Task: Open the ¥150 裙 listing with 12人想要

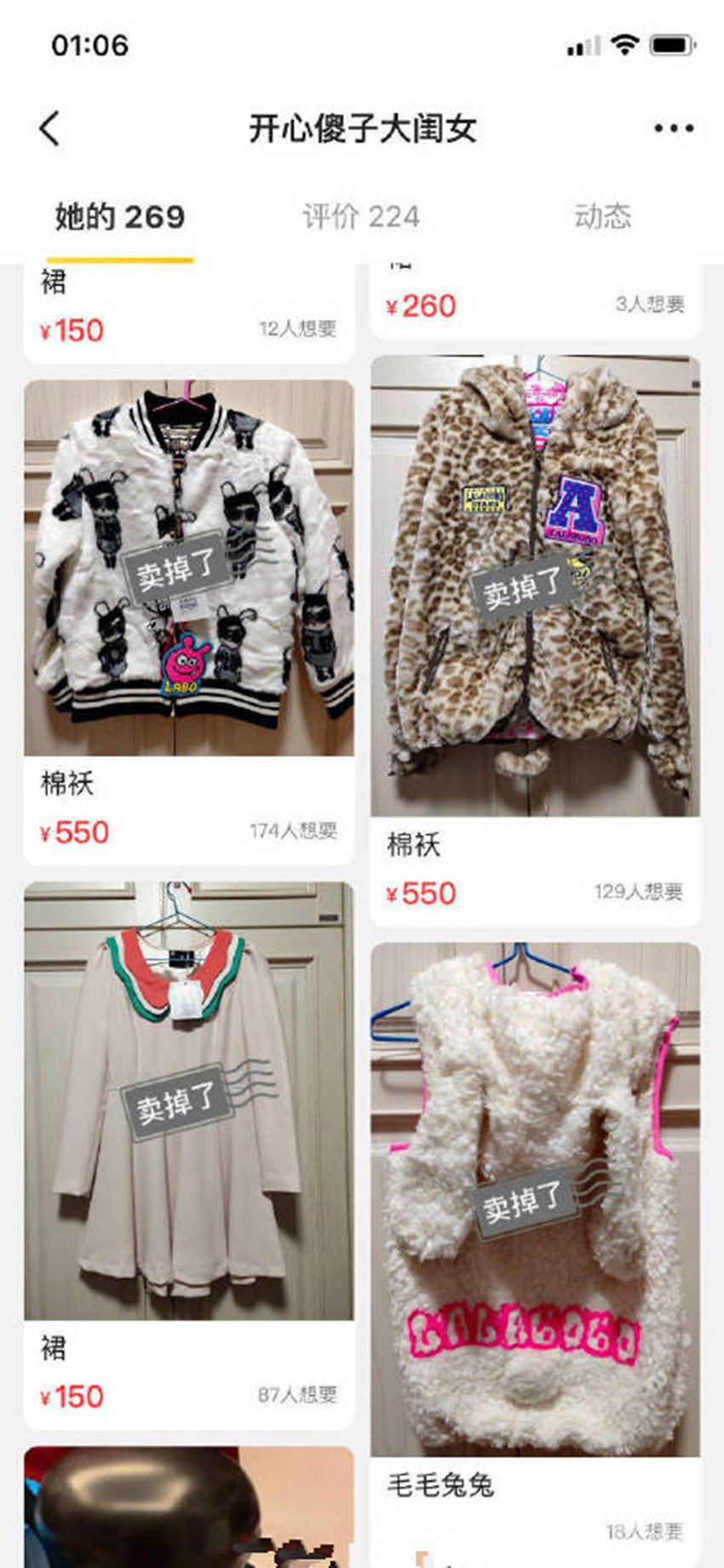Action: point(188,313)
